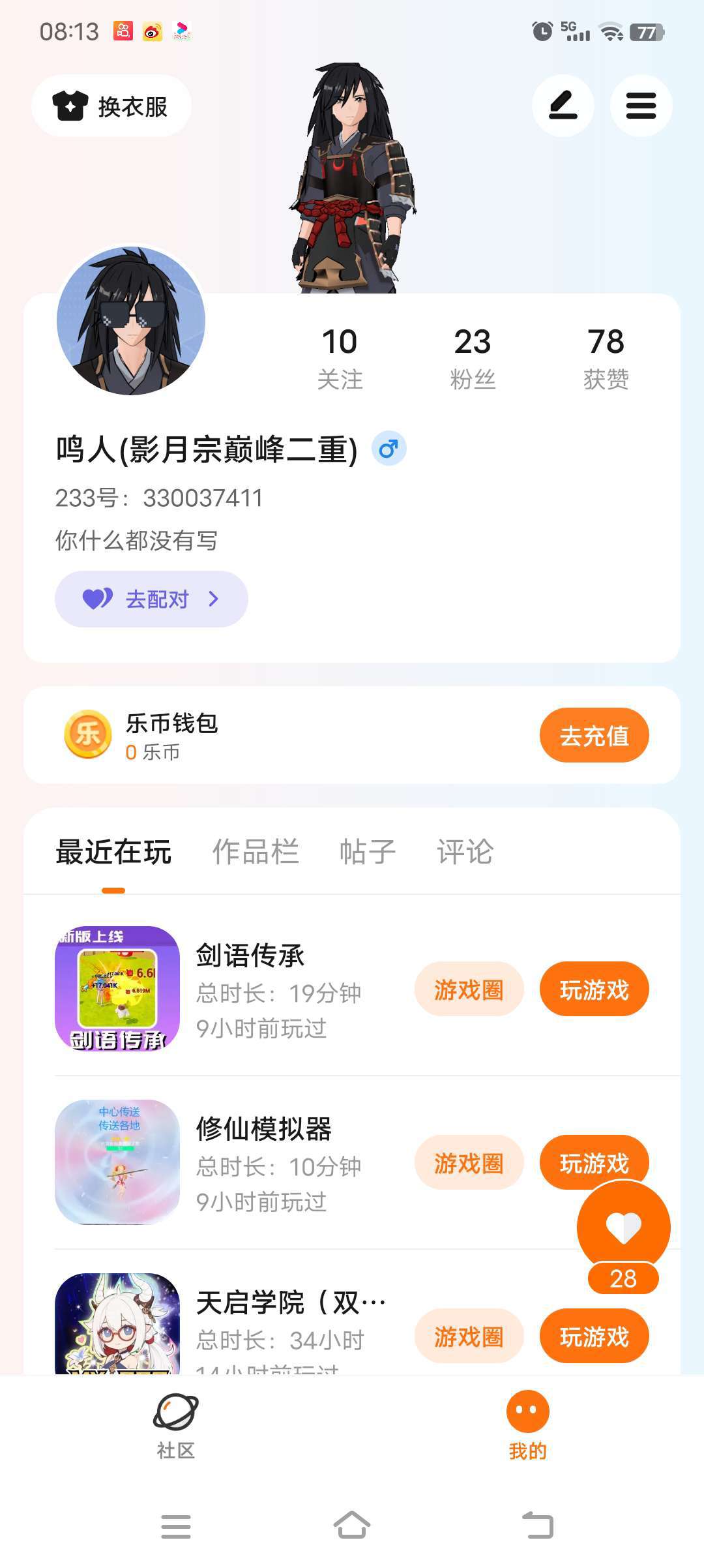Open the profile avatar picture
The height and width of the screenshot is (1568, 704).
(x=131, y=321)
